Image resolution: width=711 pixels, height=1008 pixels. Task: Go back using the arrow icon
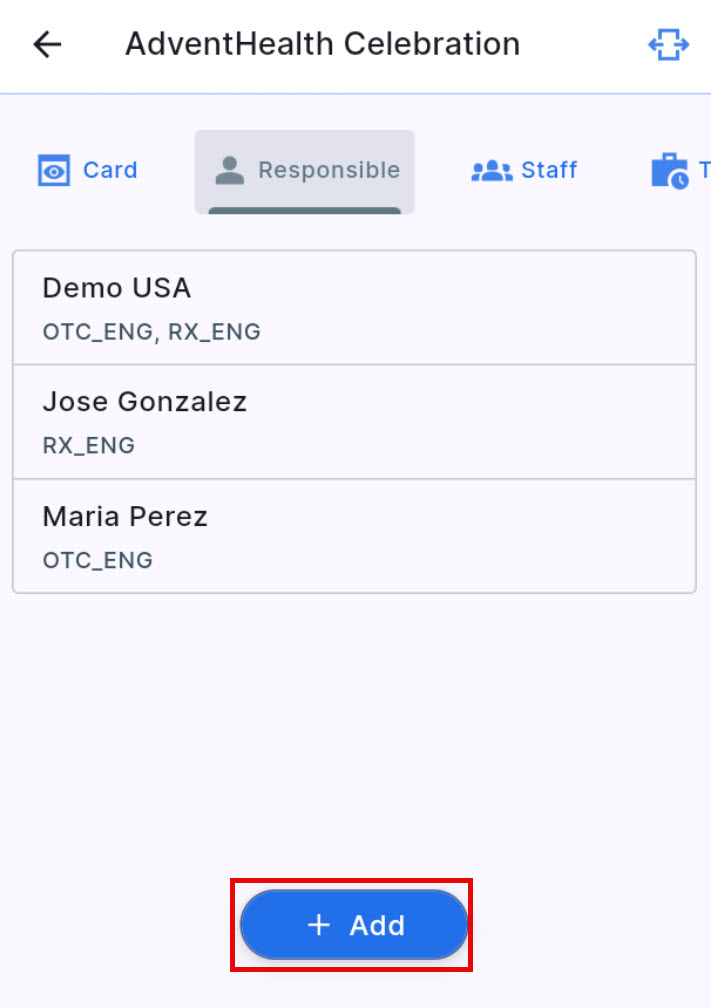point(47,45)
